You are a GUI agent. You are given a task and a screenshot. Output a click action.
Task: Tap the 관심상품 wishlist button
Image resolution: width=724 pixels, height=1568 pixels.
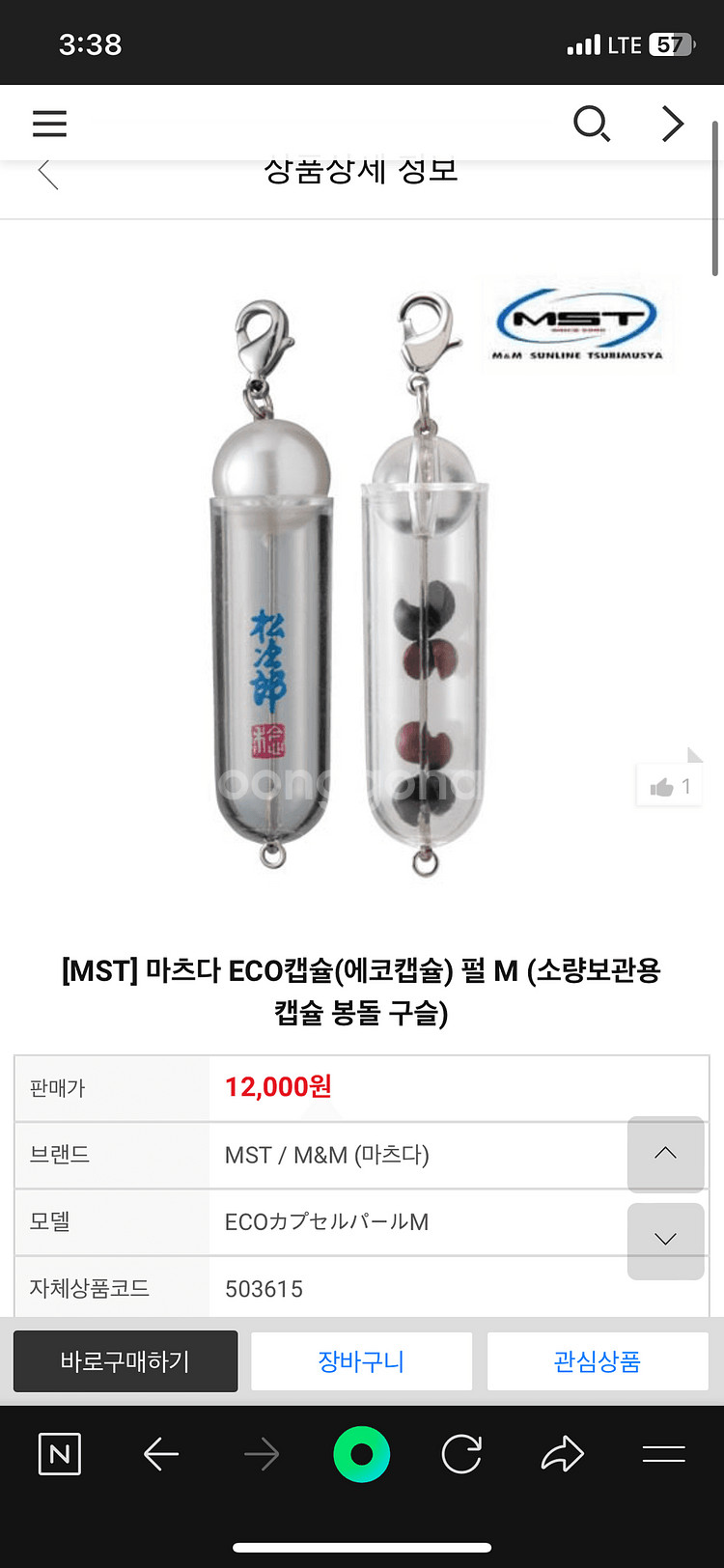pos(597,1360)
